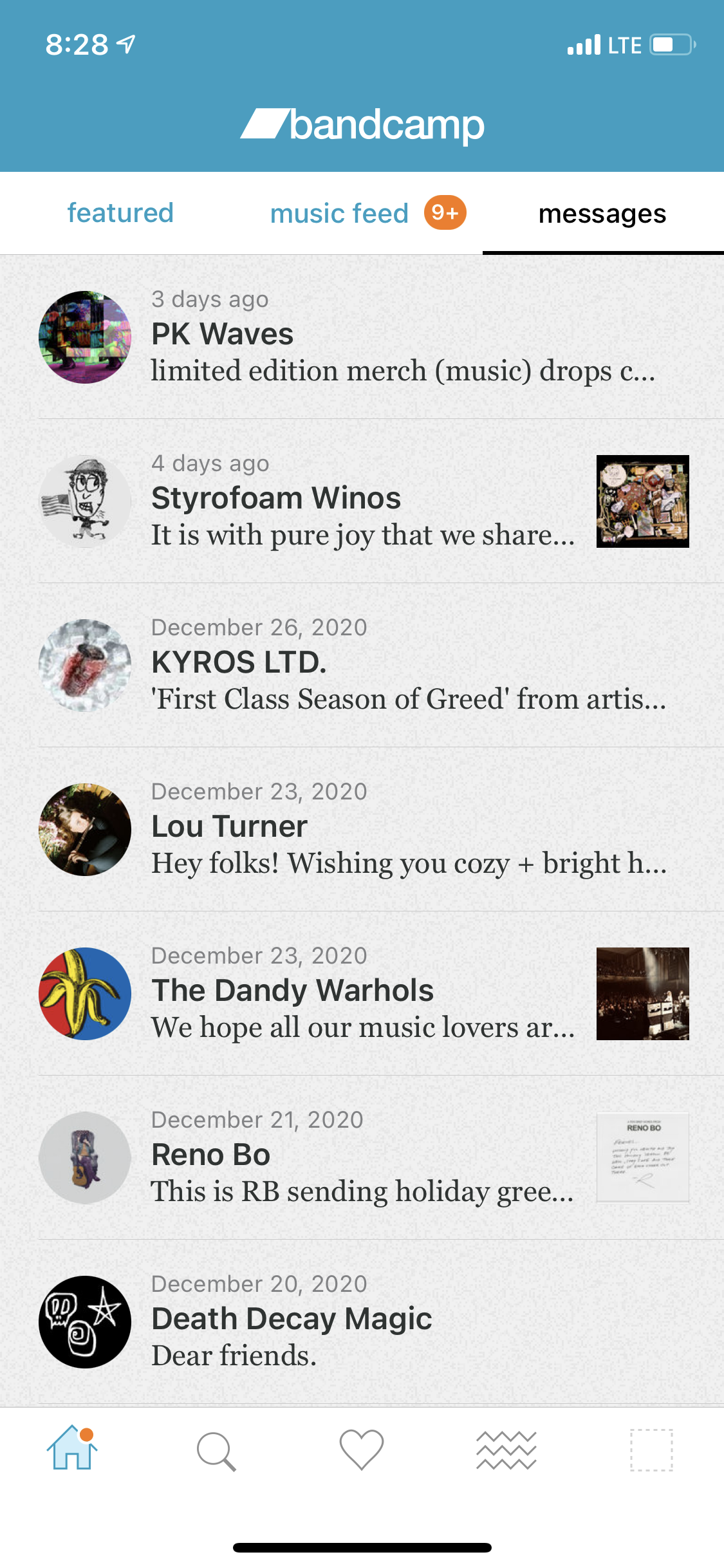The width and height of the screenshot is (724, 1568).
Task: Open the collection tab with dashed square
Action: pos(651,1450)
